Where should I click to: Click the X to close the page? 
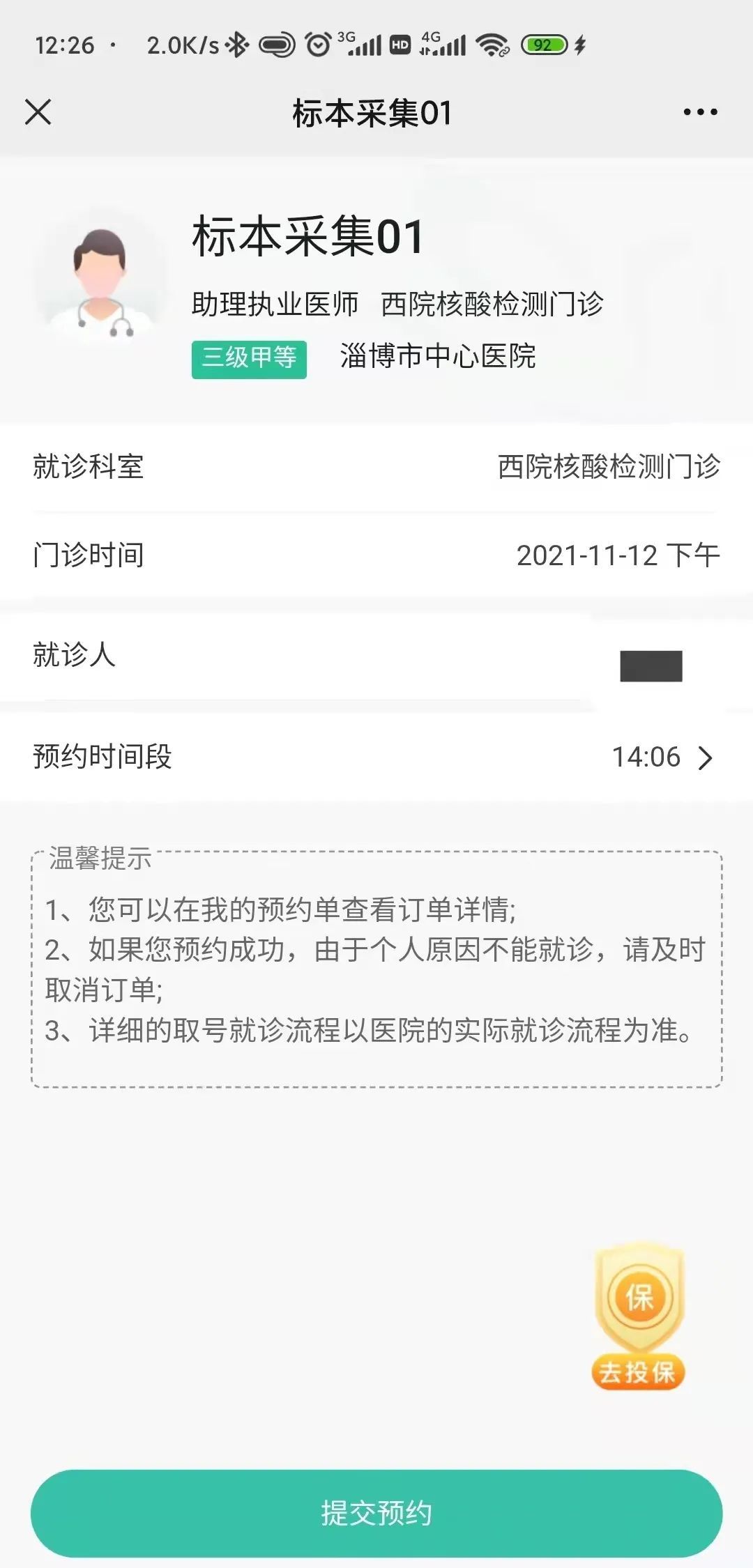point(40,112)
